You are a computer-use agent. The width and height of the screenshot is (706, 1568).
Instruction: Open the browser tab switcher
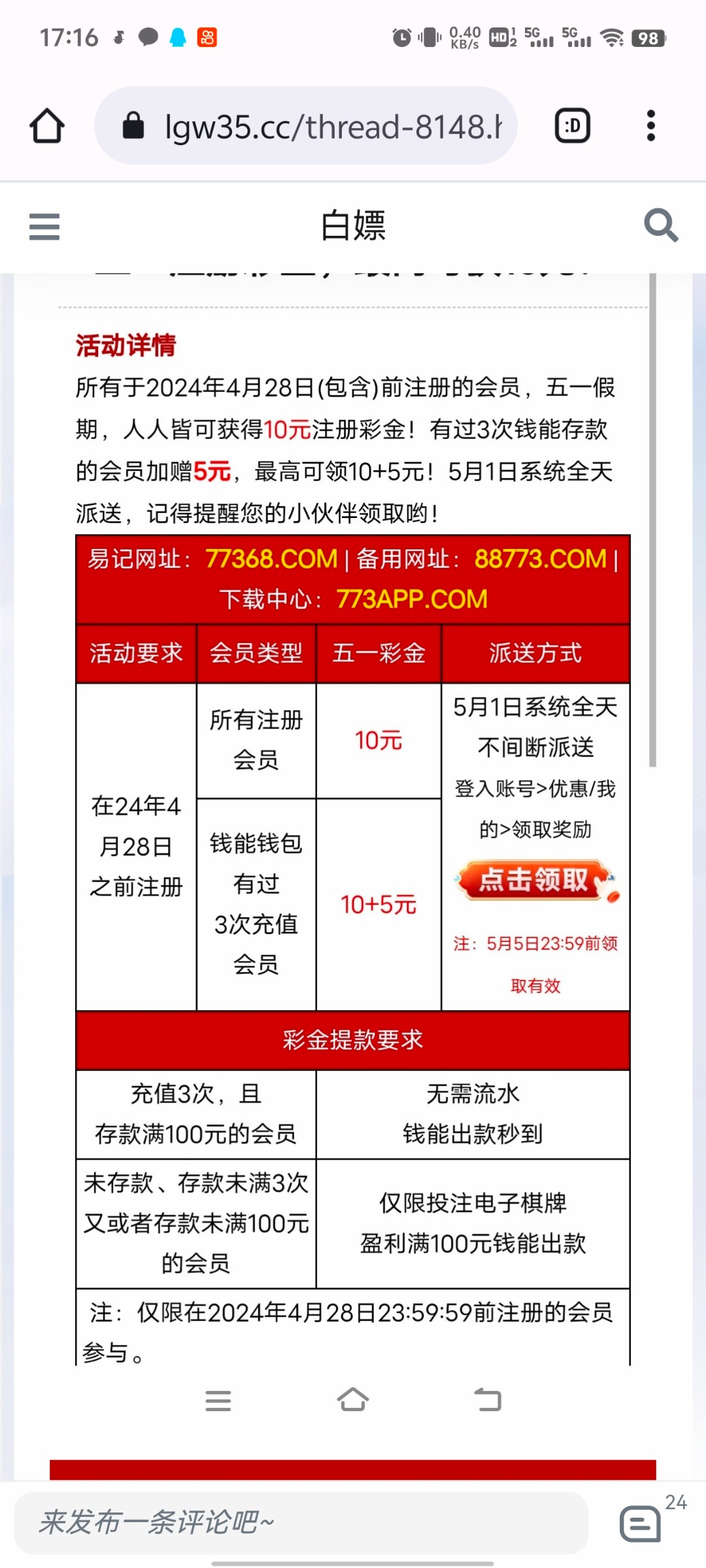(573, 125)
